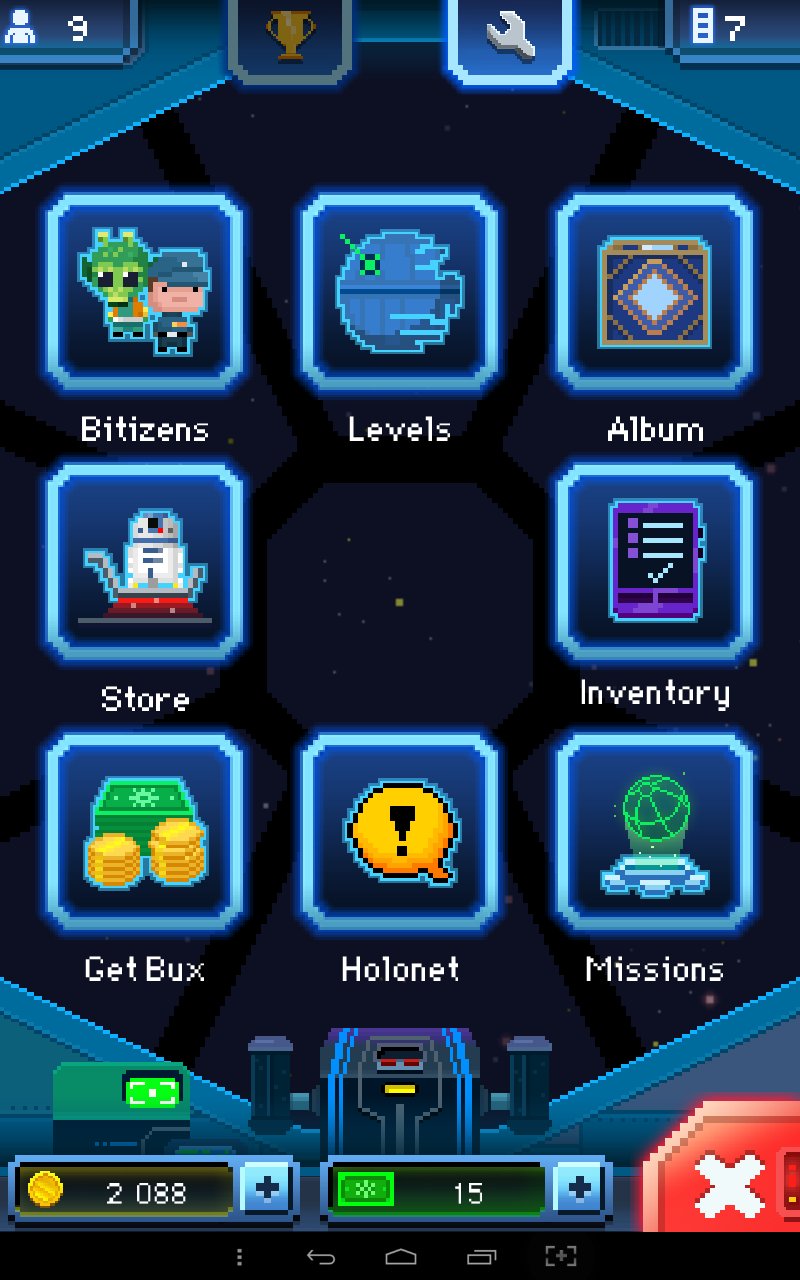Read the Holonet messages
The width and height of the screenshot is (800, 1280).
[x=400, y=832]
